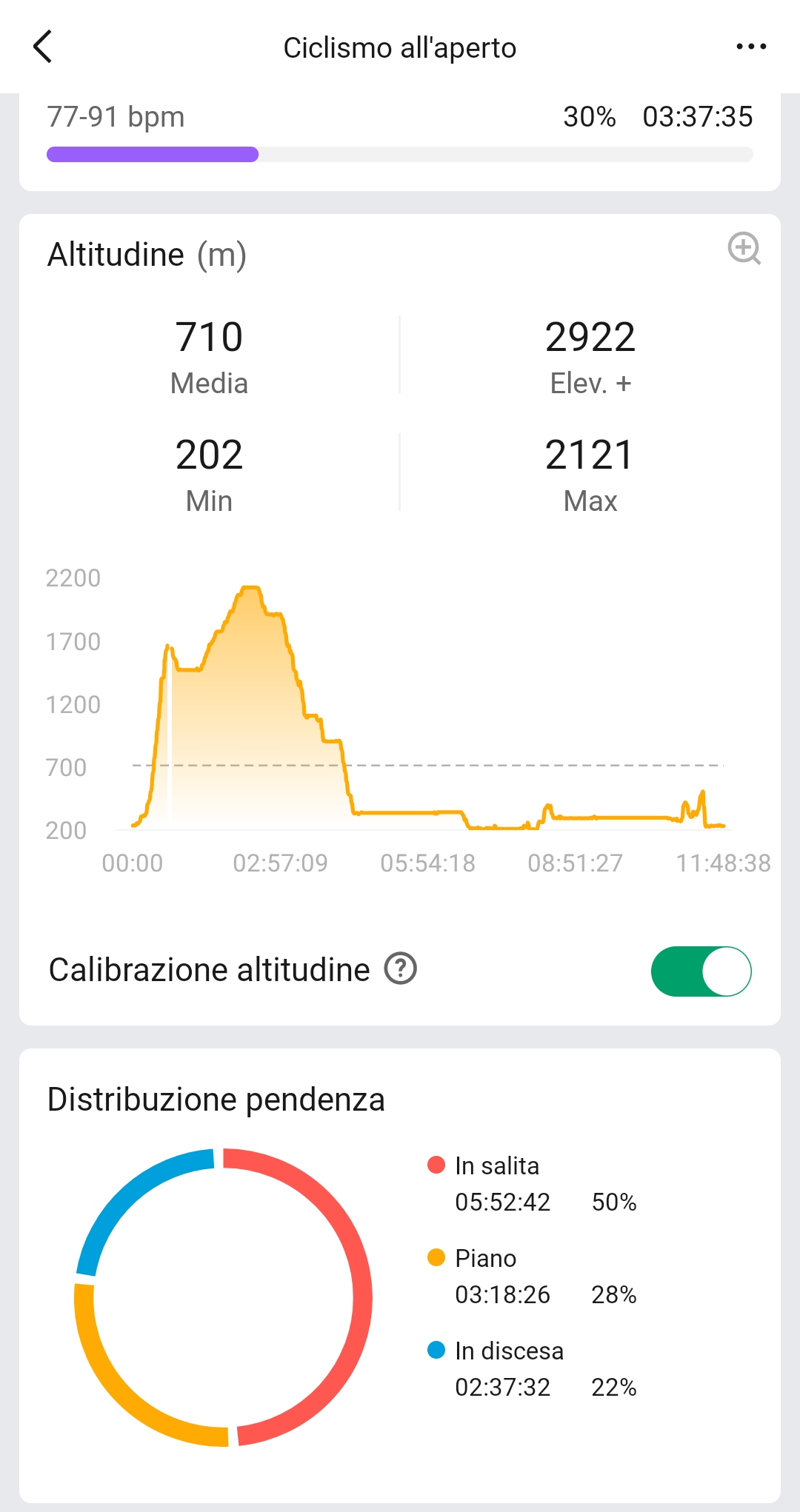The height and width of the screenshot is (1512, 800).
Task: Open the three-dot overflow menu
Action: point(751,47)
